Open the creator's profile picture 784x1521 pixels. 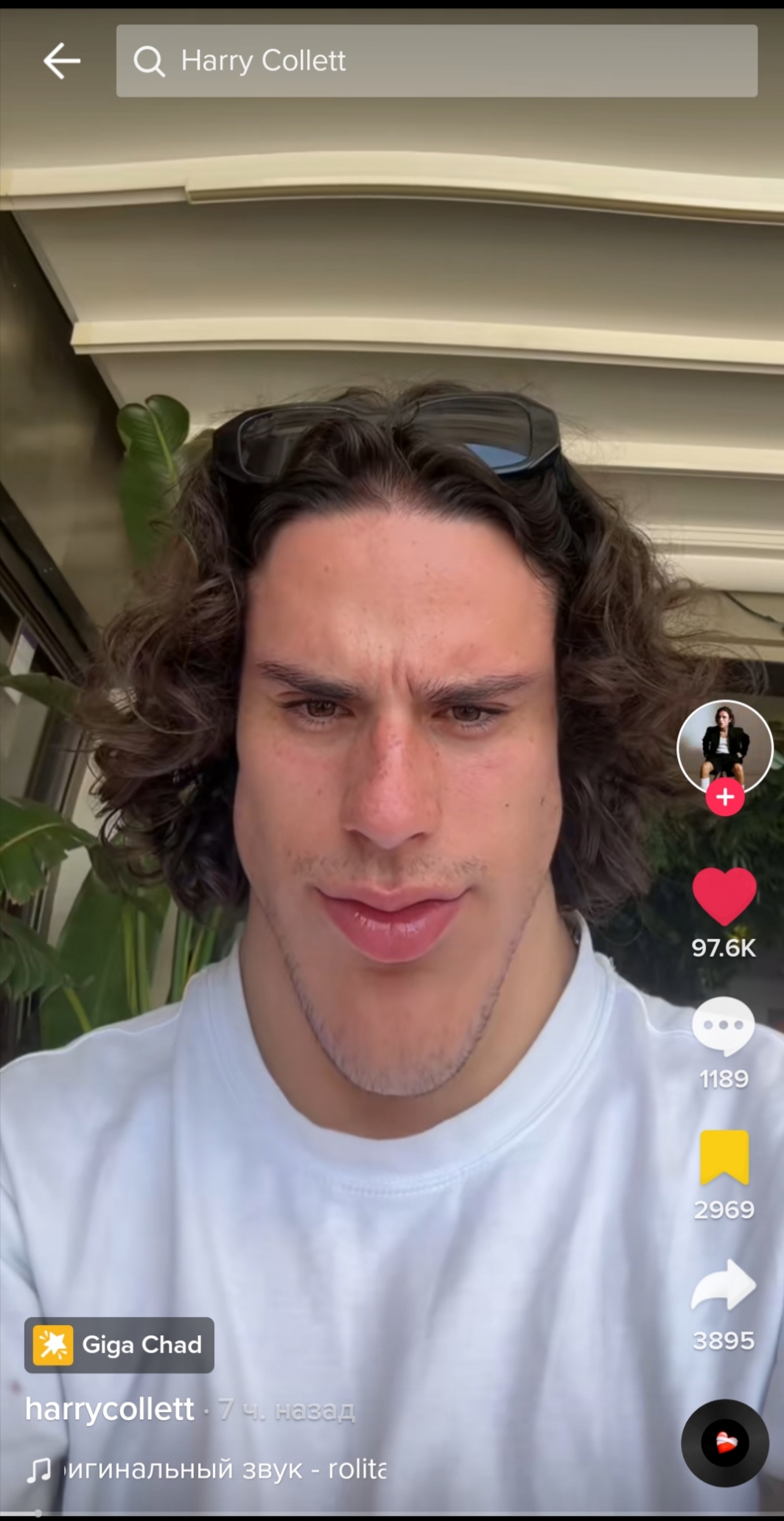[724, 748]
